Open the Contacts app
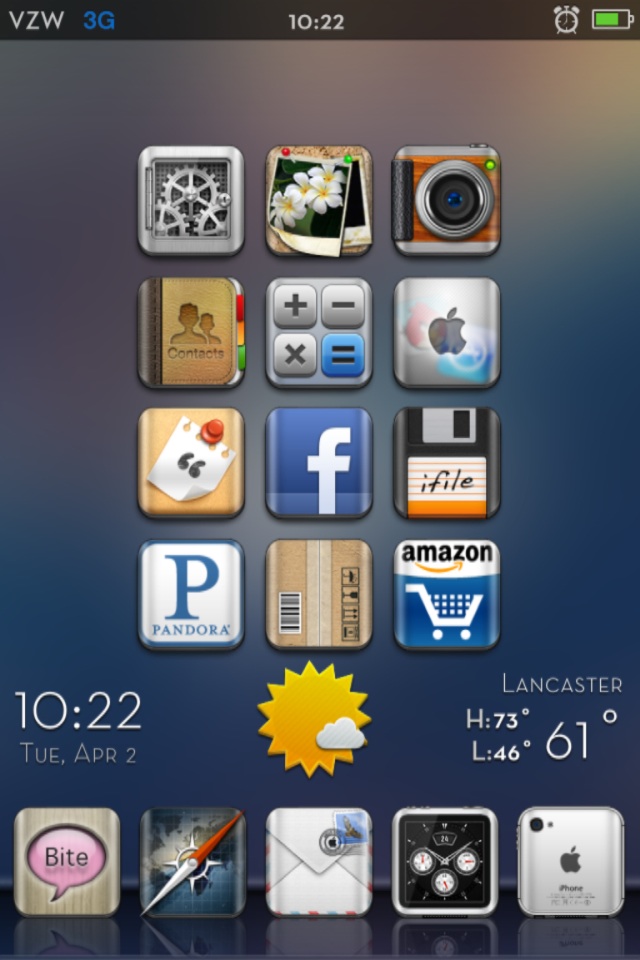 click(x=191, y=333)
